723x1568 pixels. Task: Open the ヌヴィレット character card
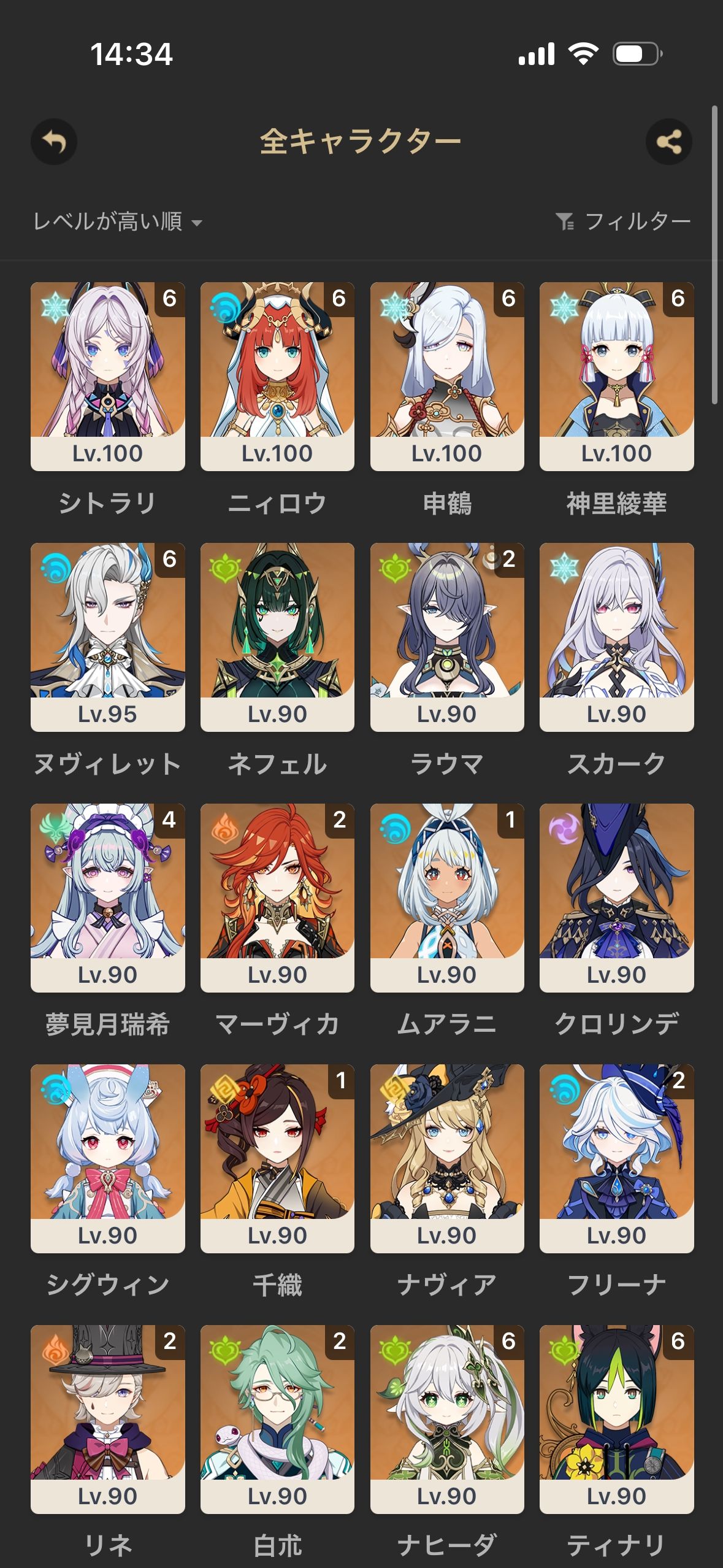[x=107, y=637]
